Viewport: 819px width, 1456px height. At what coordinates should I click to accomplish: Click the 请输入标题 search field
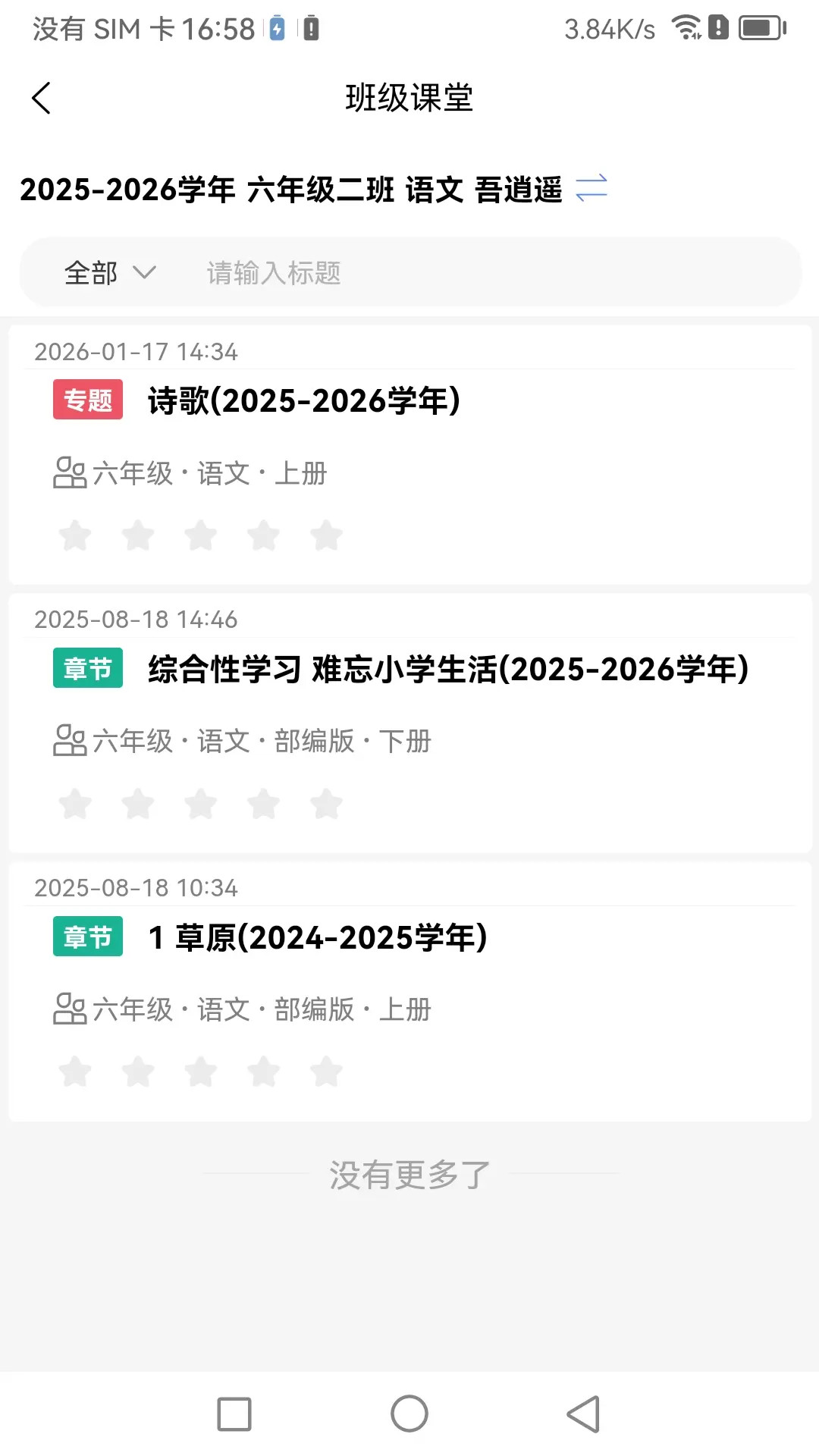pyautogui.click(x=273, y=273)
